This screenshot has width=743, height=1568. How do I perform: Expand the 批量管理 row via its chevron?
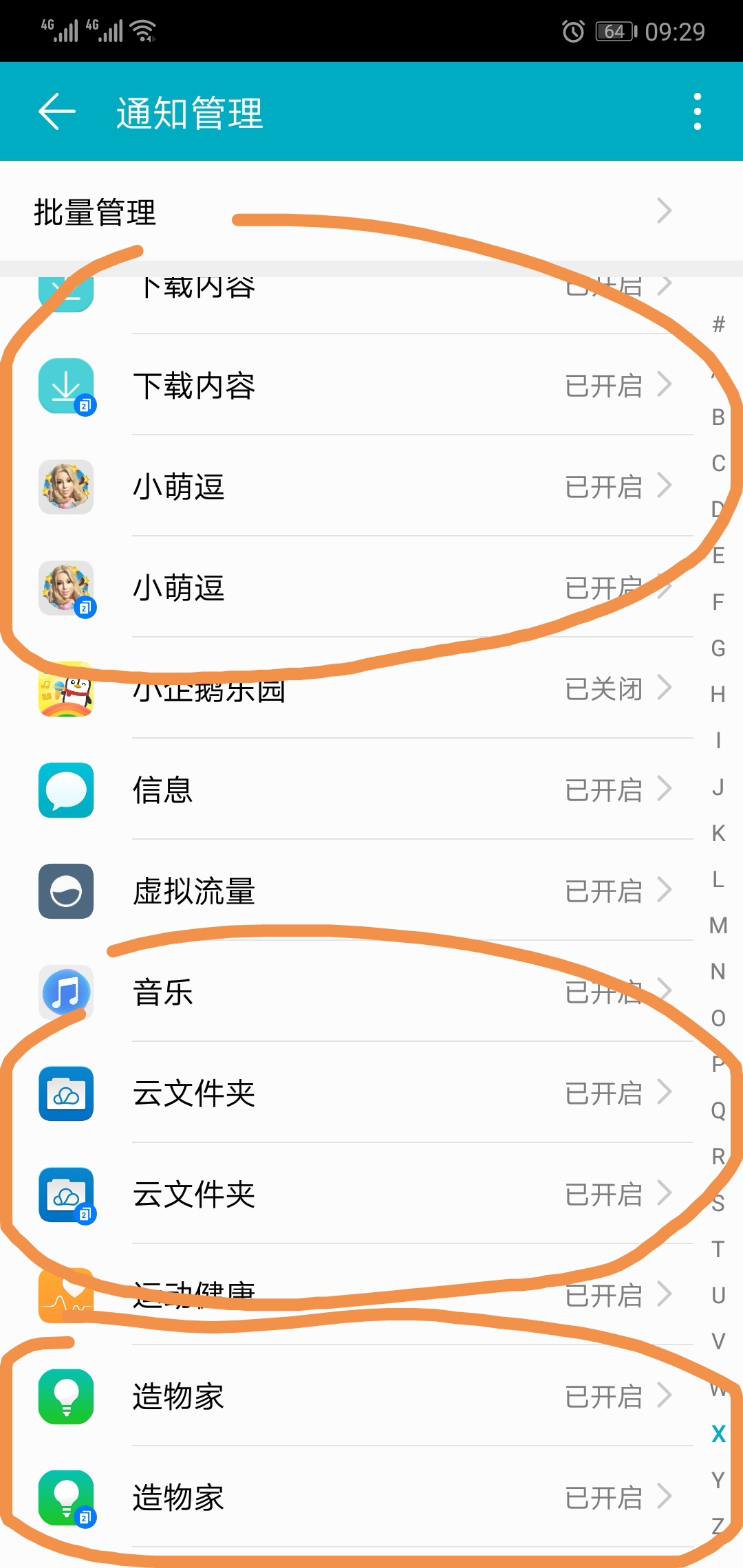pos(663,213)
